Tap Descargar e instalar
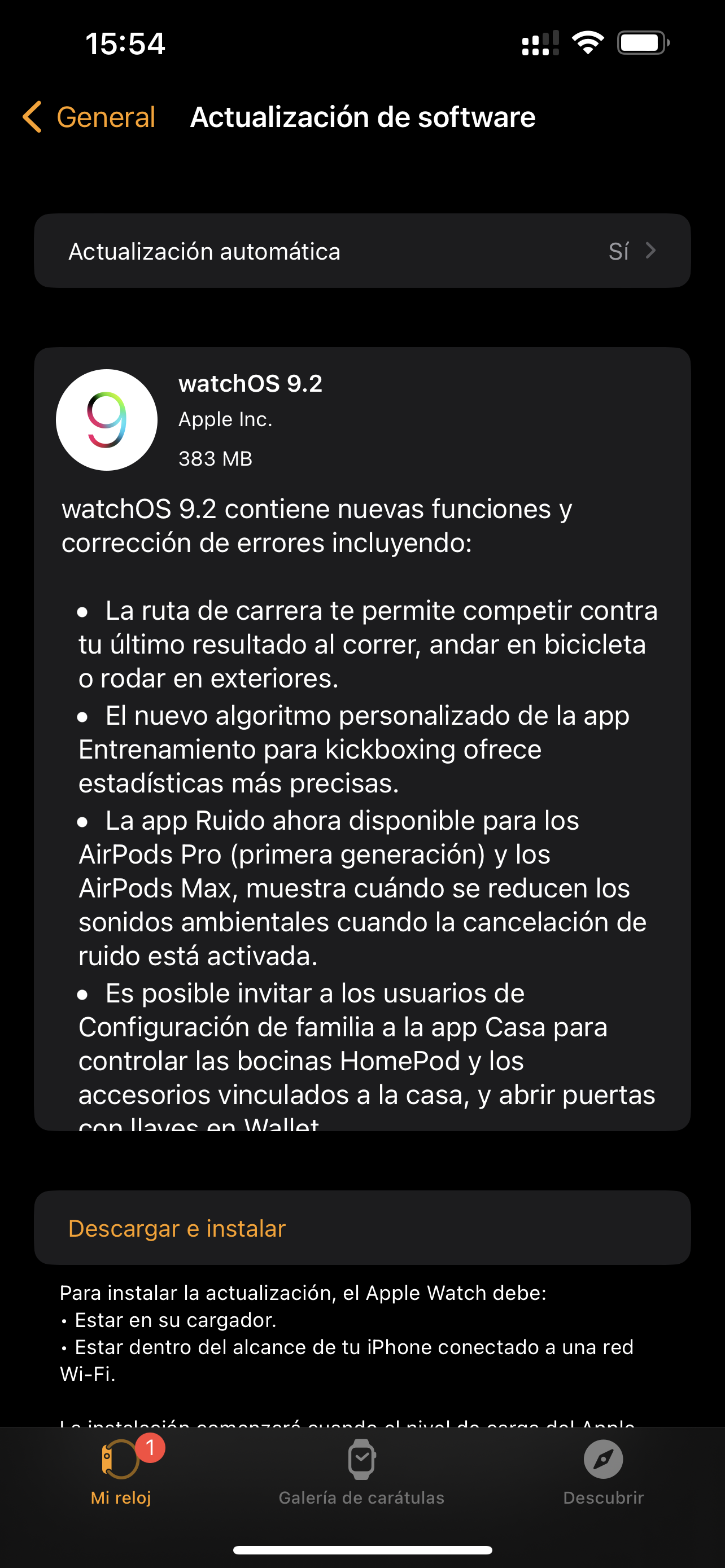 [362, 1228]
